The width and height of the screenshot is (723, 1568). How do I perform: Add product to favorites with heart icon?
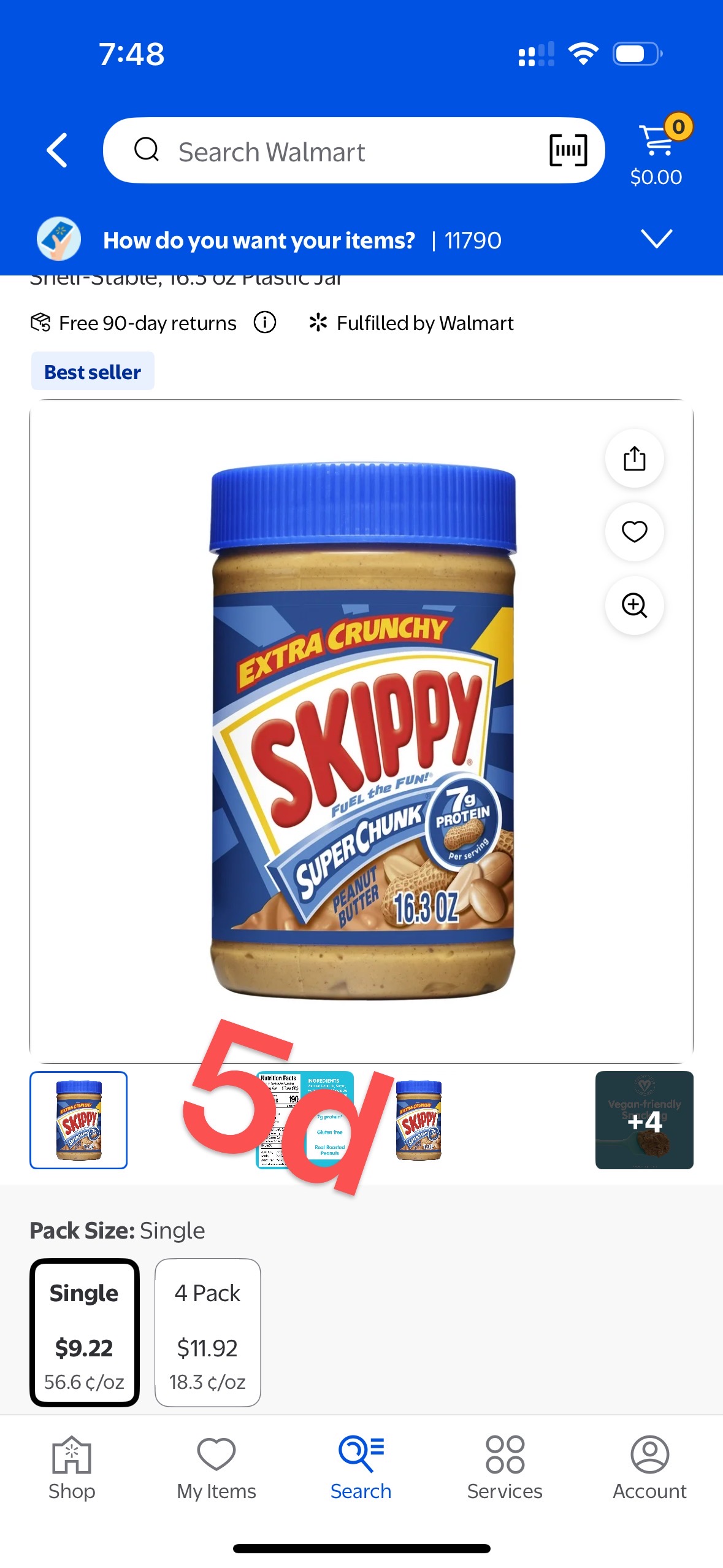pos(634,531)
